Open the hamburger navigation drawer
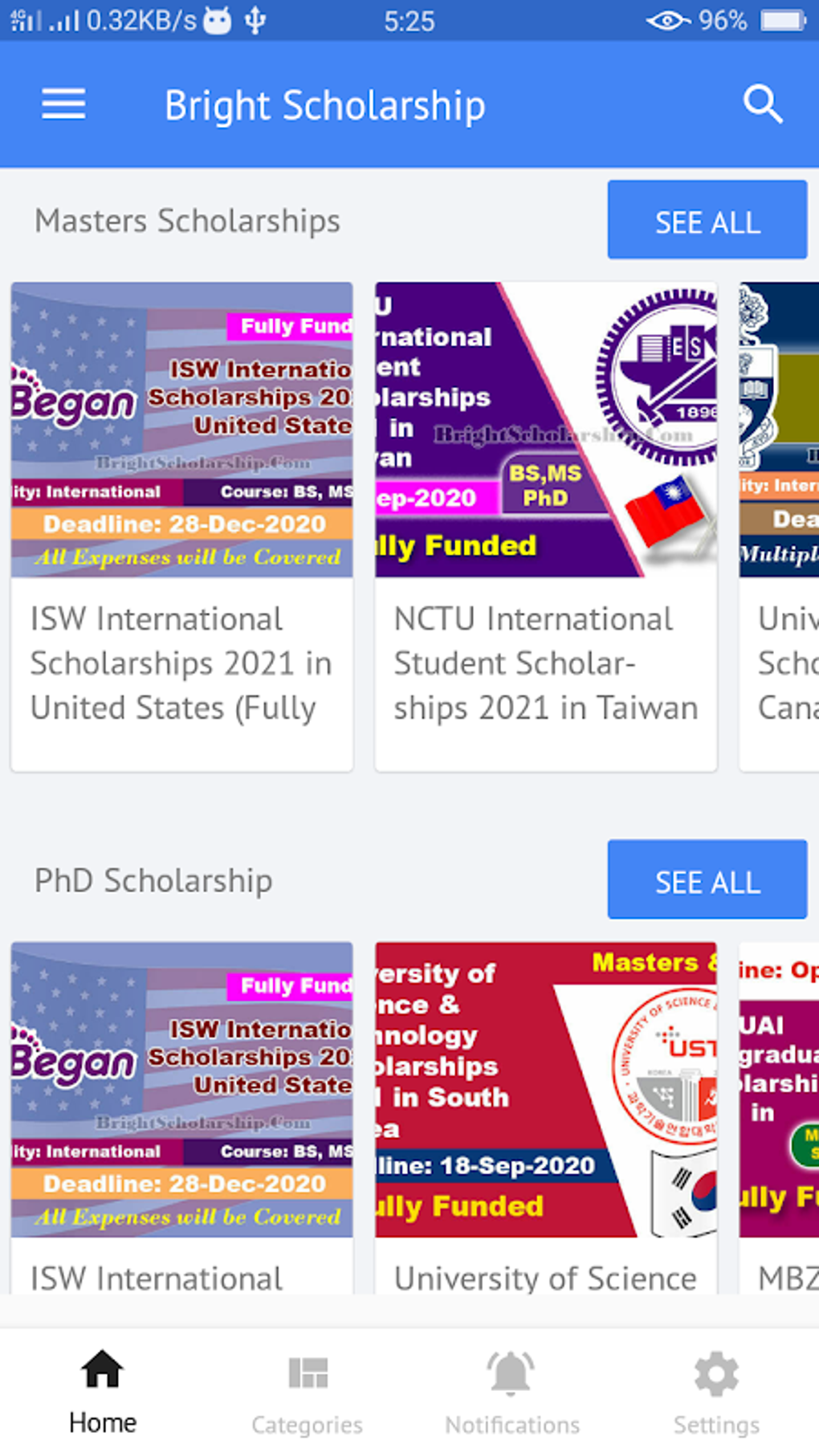 click(63, 104)
